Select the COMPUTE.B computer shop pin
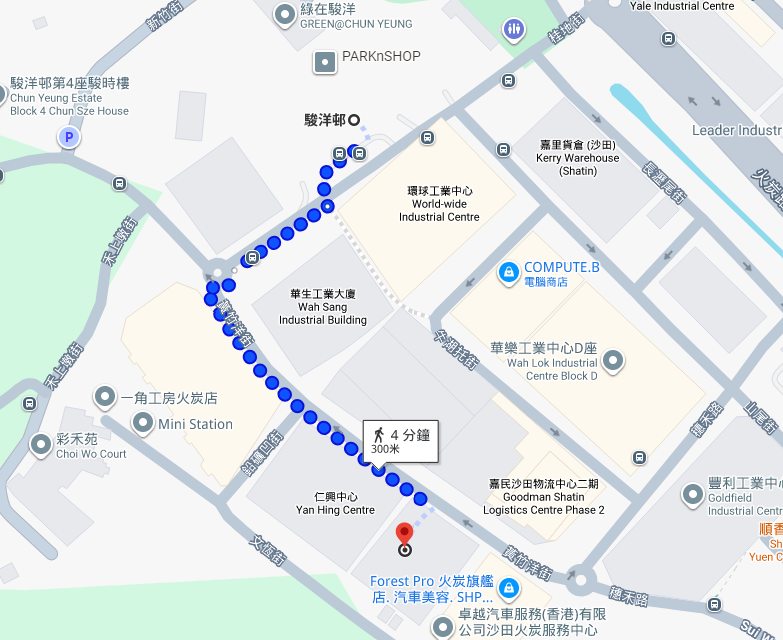The height and width of the screenshot is (640, 783). tap(508, 272)
